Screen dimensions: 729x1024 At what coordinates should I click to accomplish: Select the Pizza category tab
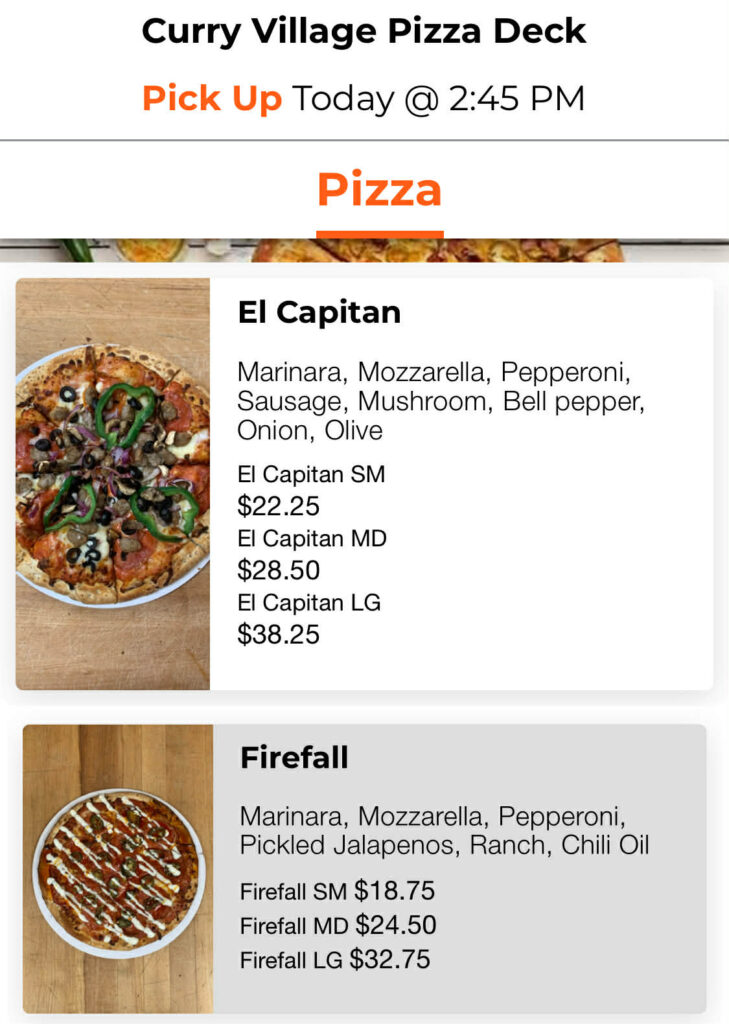pyautogui.click(x=379, y=191)
